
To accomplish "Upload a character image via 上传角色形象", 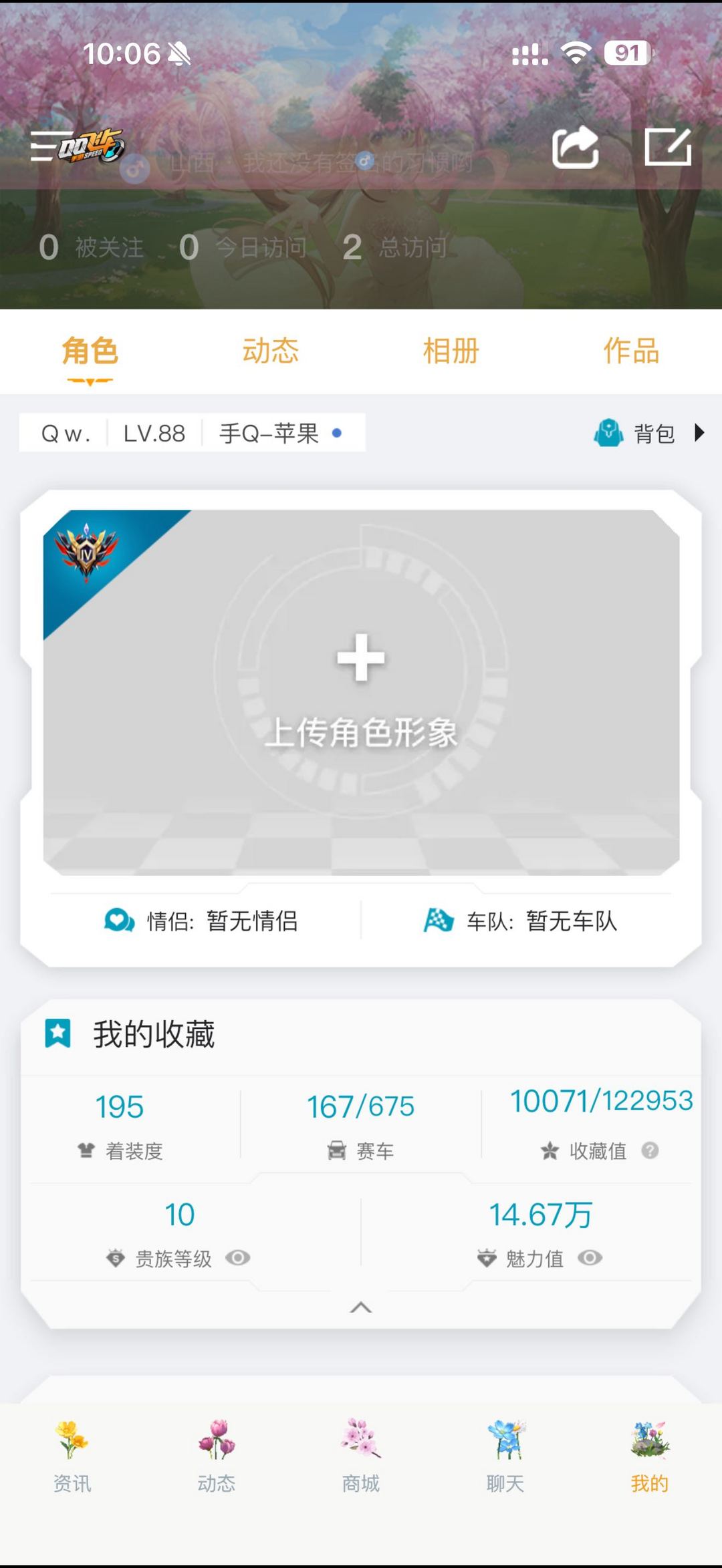I will [361, 688].
